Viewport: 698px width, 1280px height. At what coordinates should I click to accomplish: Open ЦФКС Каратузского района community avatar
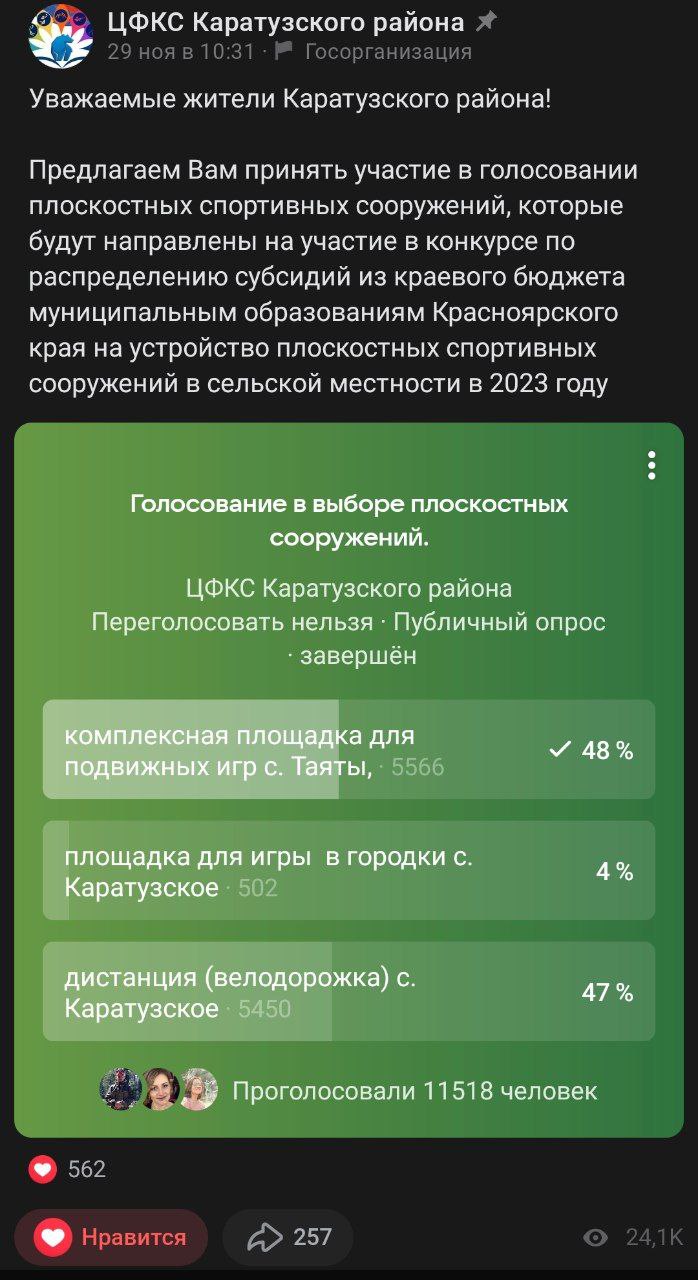coord(61,36)
